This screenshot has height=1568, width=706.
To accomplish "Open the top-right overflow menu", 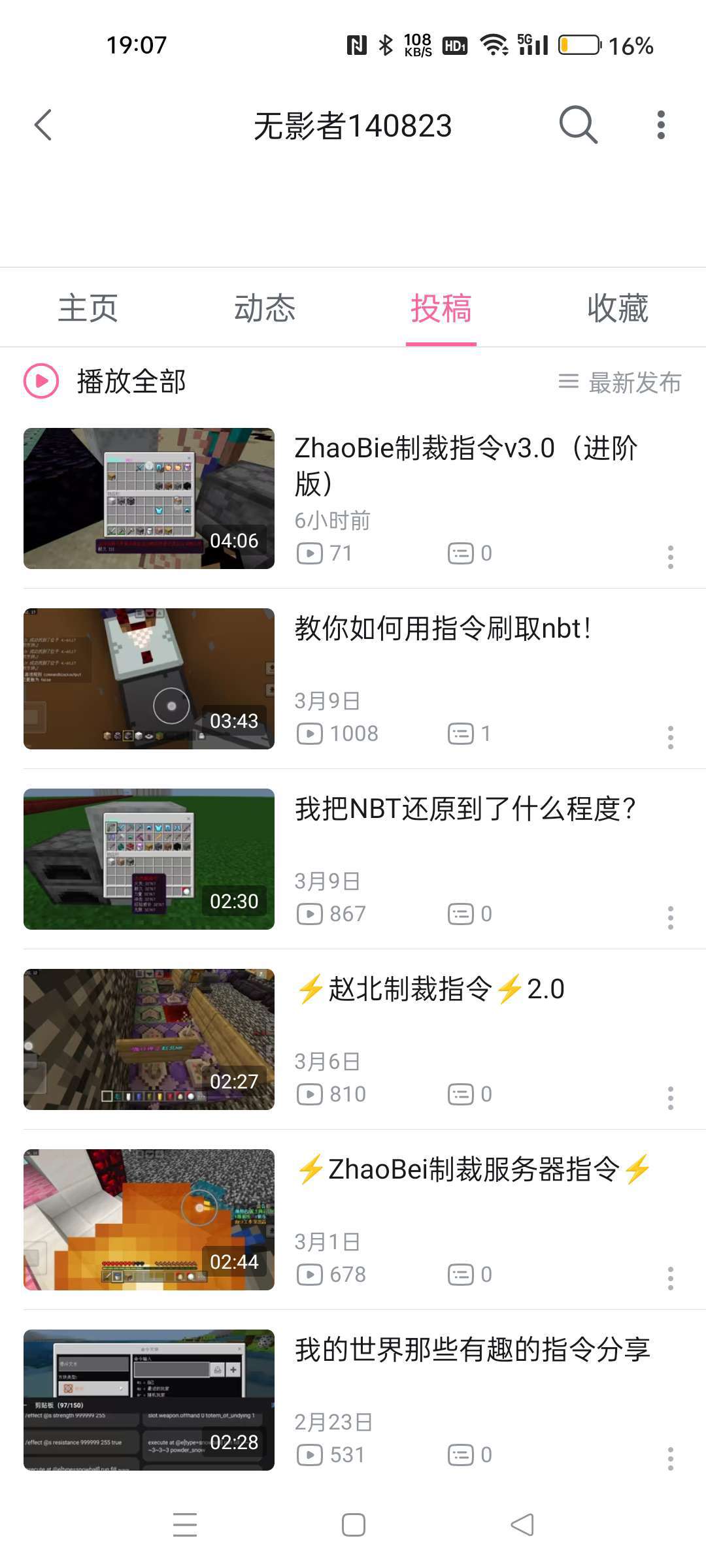I will pos(661,125).
